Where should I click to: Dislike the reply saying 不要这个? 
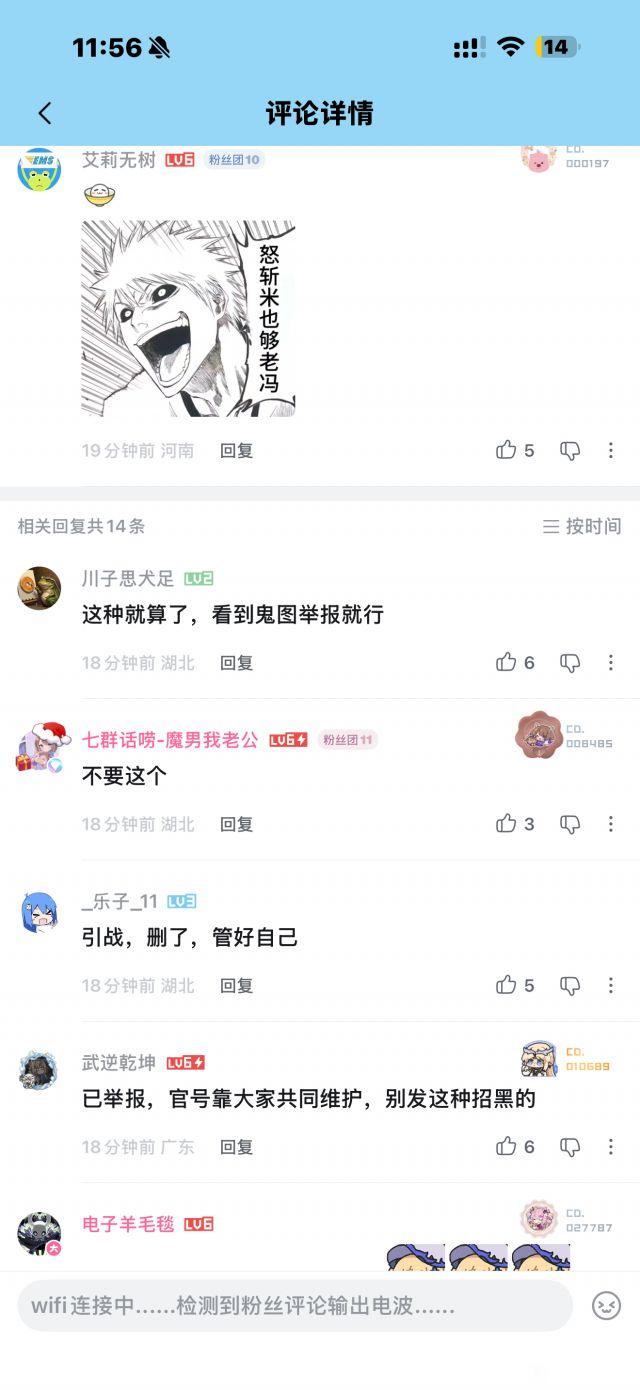click(570, 825)
